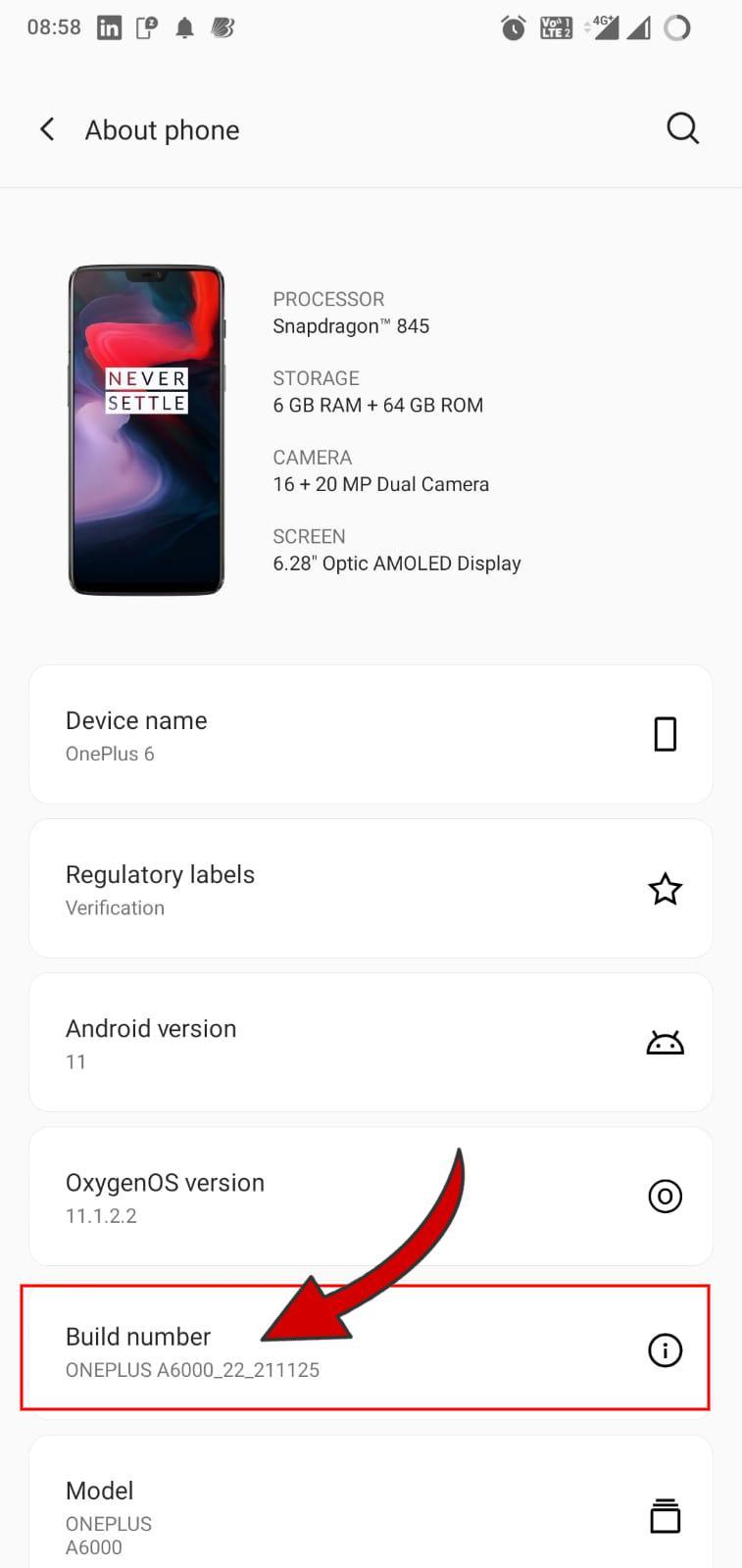Open the search icon in the app bar
This screenshot has width=742, height=1568.
[682, 128]
